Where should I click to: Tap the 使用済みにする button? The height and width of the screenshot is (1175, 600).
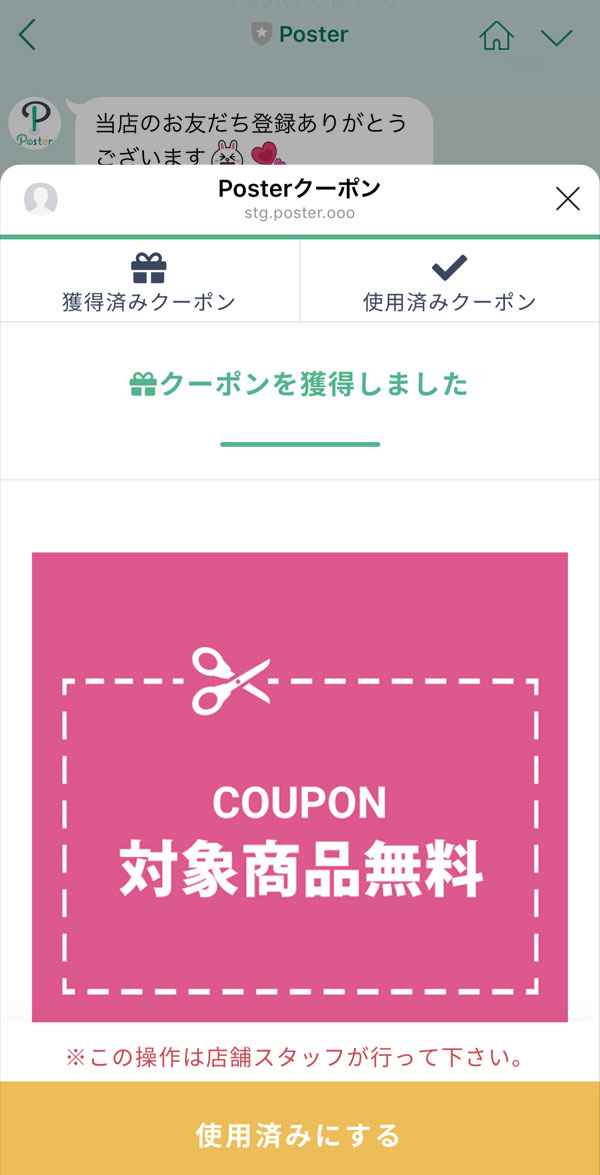point(300,1135)
